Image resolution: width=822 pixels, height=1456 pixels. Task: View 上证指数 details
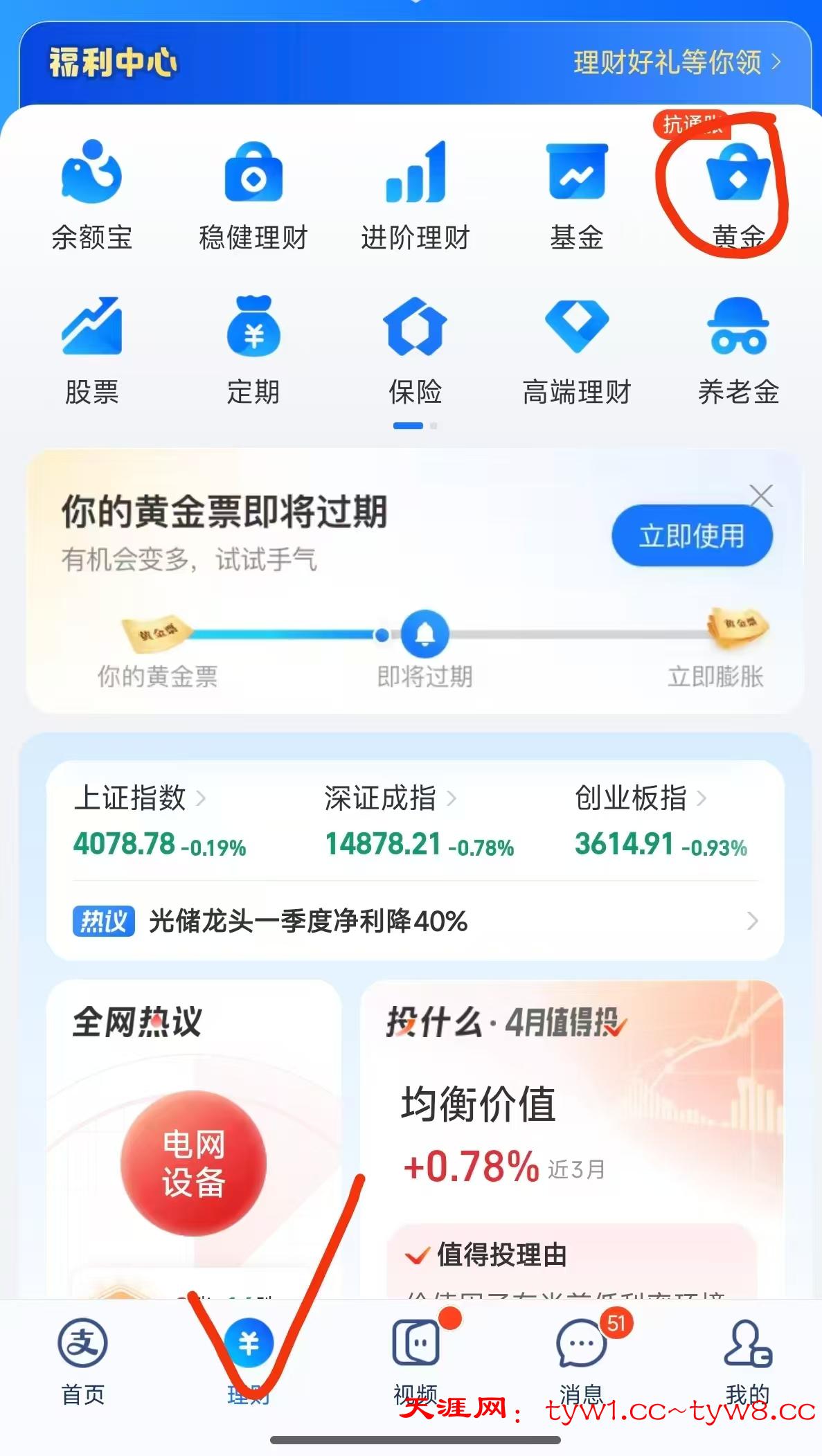159,821
